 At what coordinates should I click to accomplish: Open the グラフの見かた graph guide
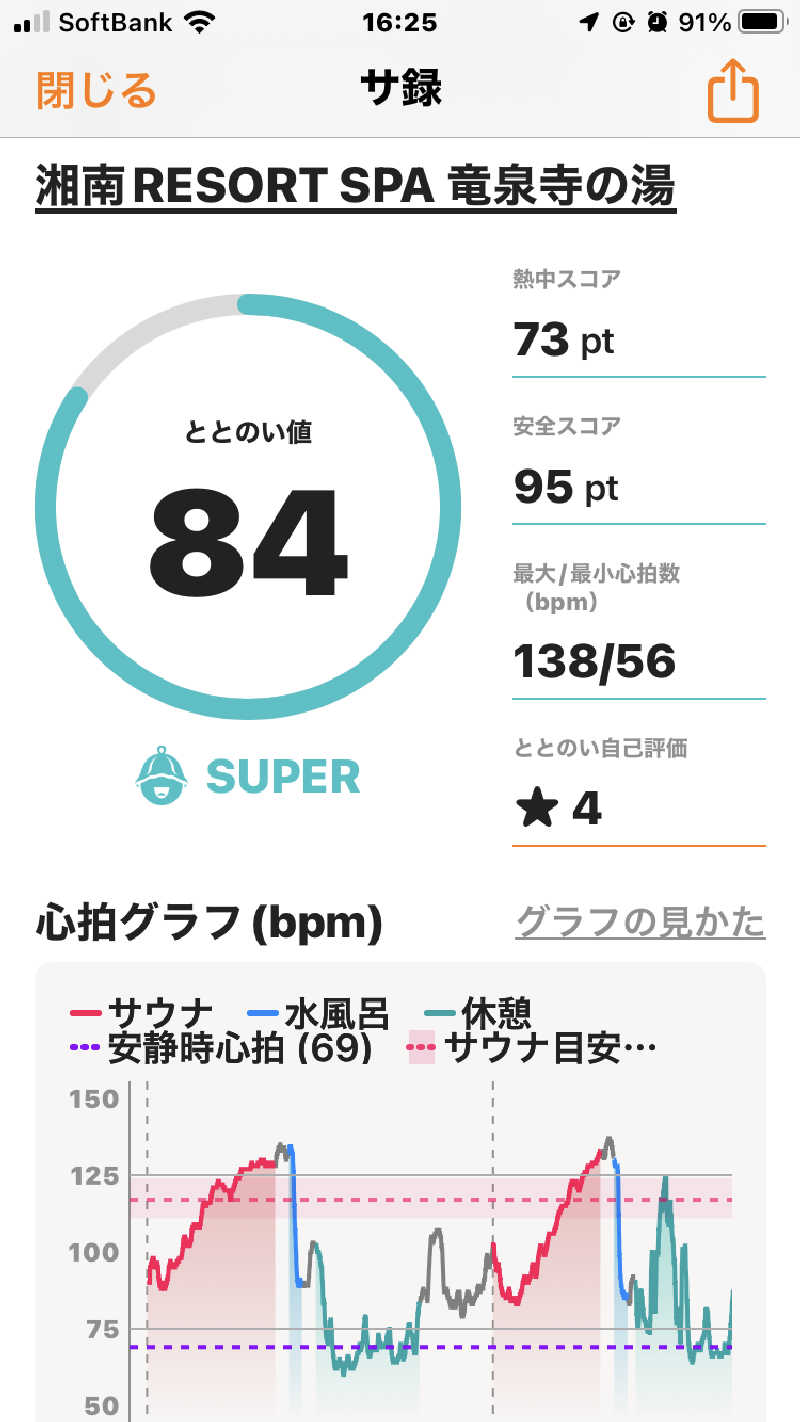(640, 922)
